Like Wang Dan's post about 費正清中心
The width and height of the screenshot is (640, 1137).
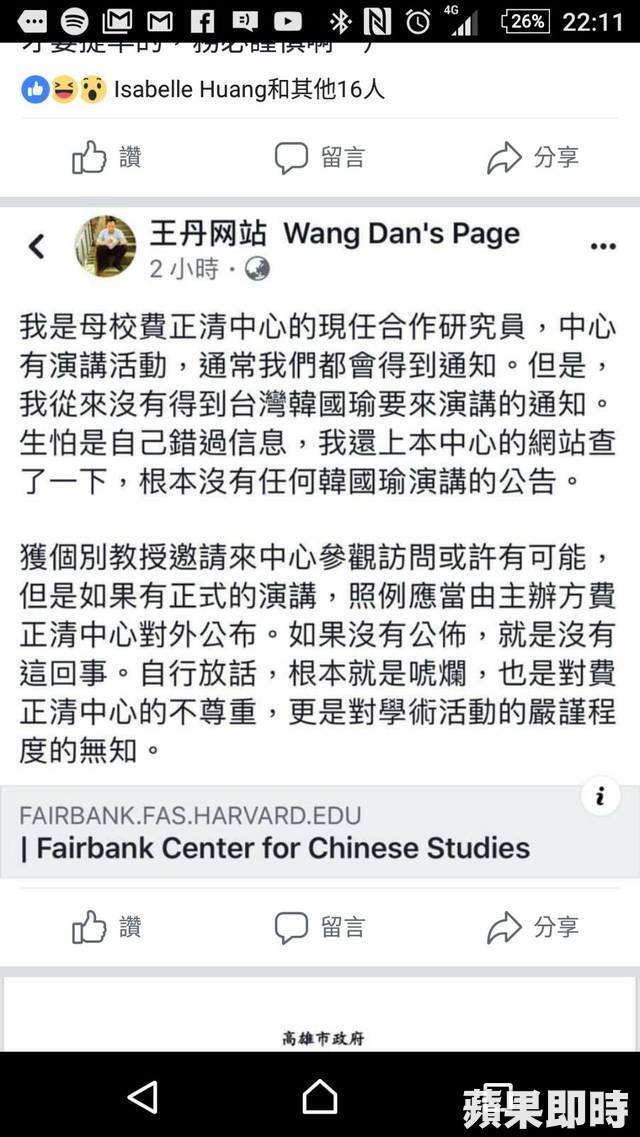(106, 927)
